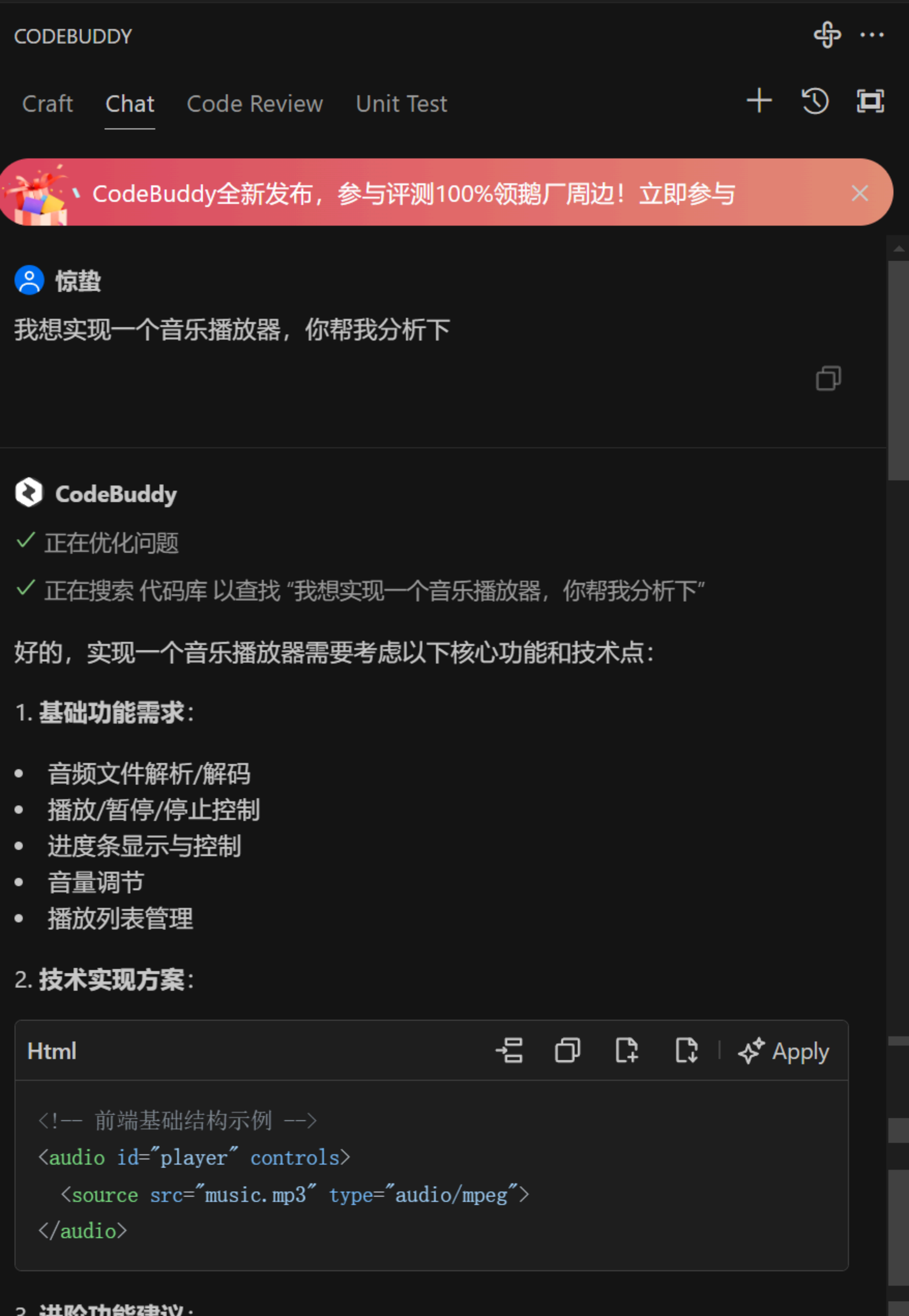This screenshot has width=909, height=1316.
Task: Open the CodeBuddy promotion banner
Action: pyautogui.click(x=413, y=194)
